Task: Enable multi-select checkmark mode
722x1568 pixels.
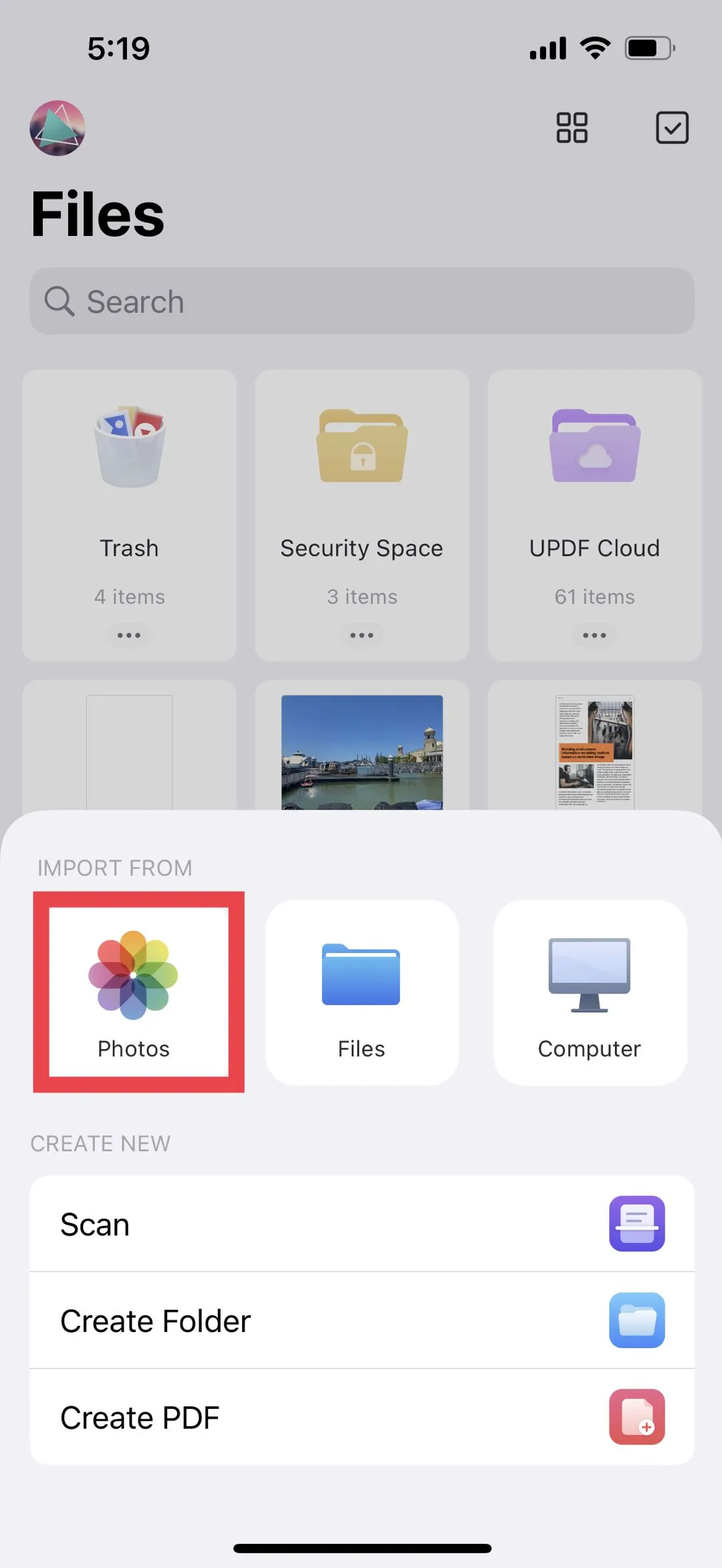Action: (672, 128)
